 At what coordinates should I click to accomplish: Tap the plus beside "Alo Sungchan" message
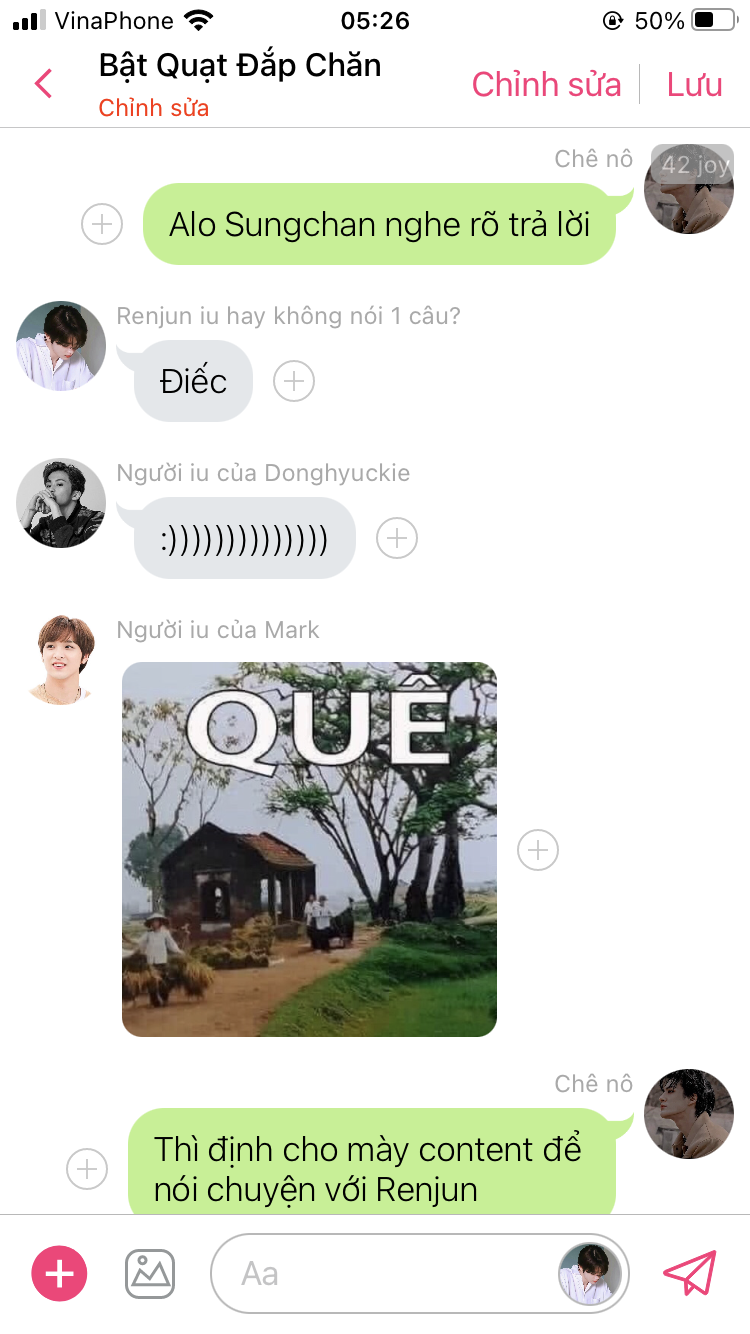point(102,225)
